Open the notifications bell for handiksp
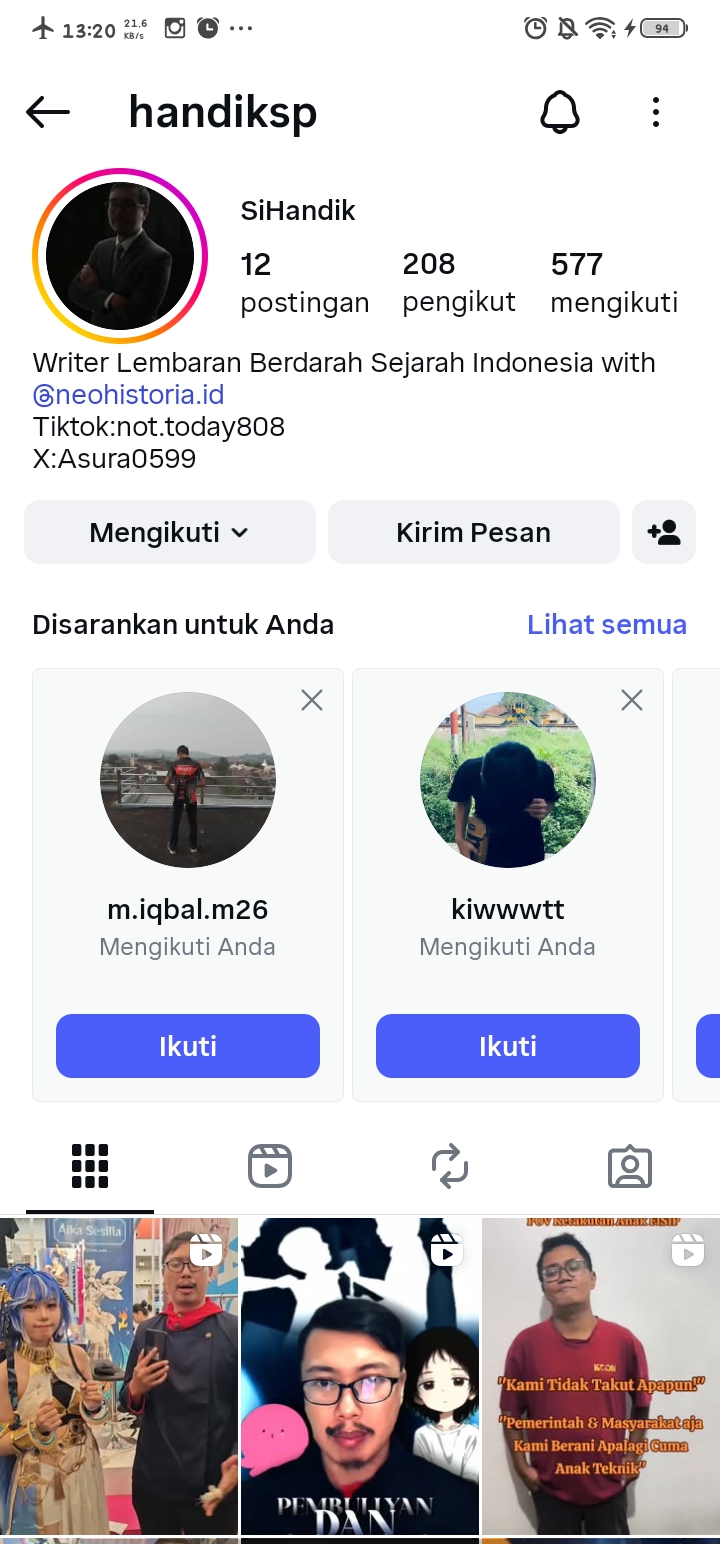 click(x=560, y=113)
